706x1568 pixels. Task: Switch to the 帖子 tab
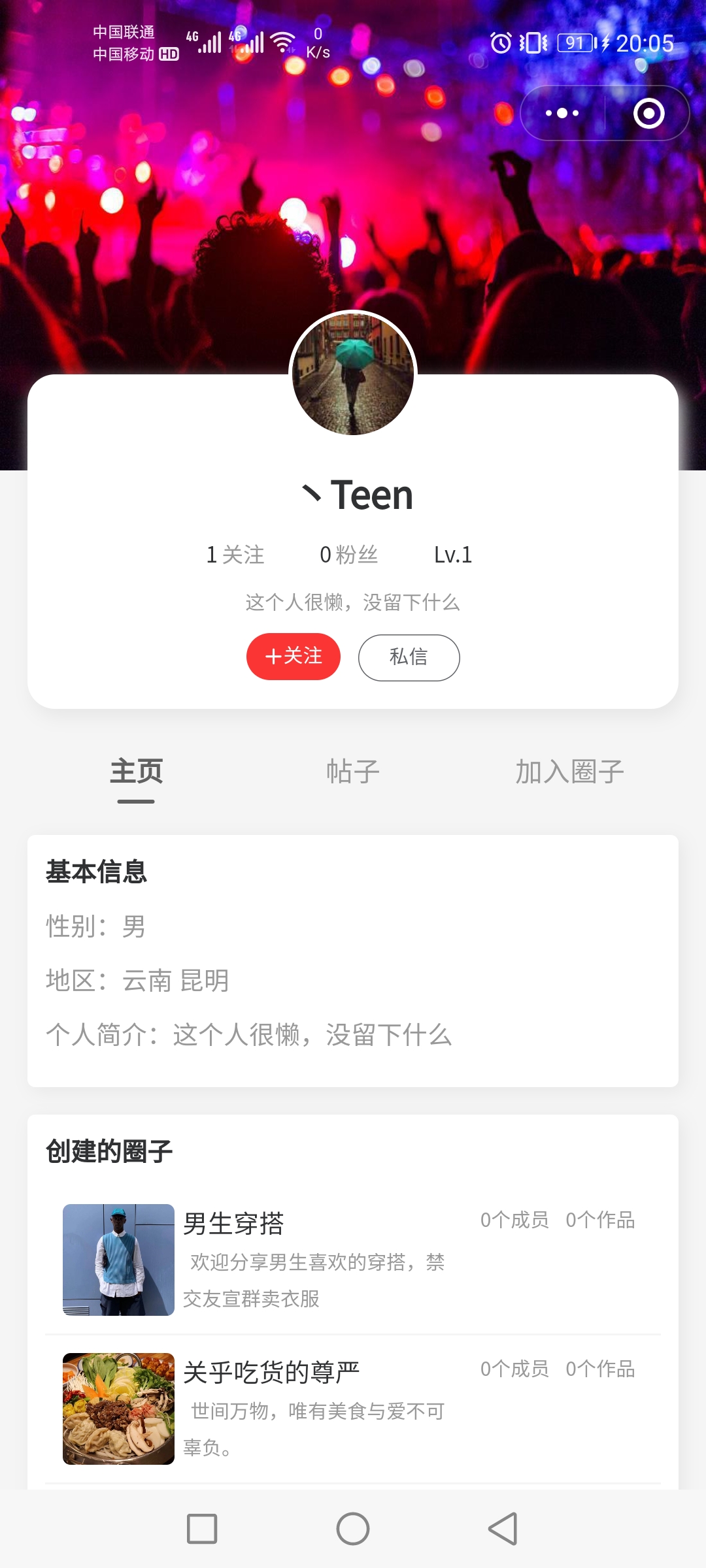pyautogui.click(x=353, y=772)
